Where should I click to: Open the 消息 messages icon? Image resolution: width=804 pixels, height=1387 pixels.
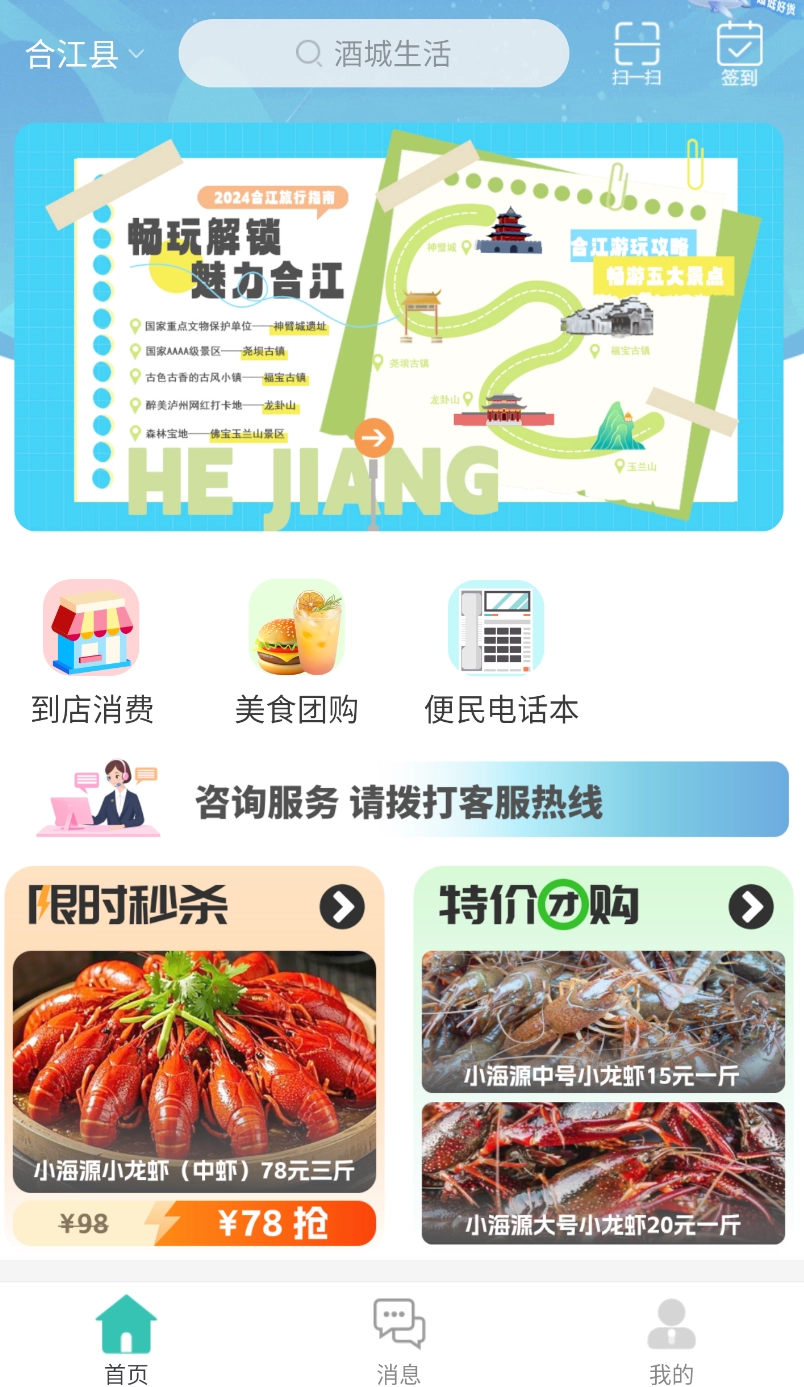point(399,1322)
